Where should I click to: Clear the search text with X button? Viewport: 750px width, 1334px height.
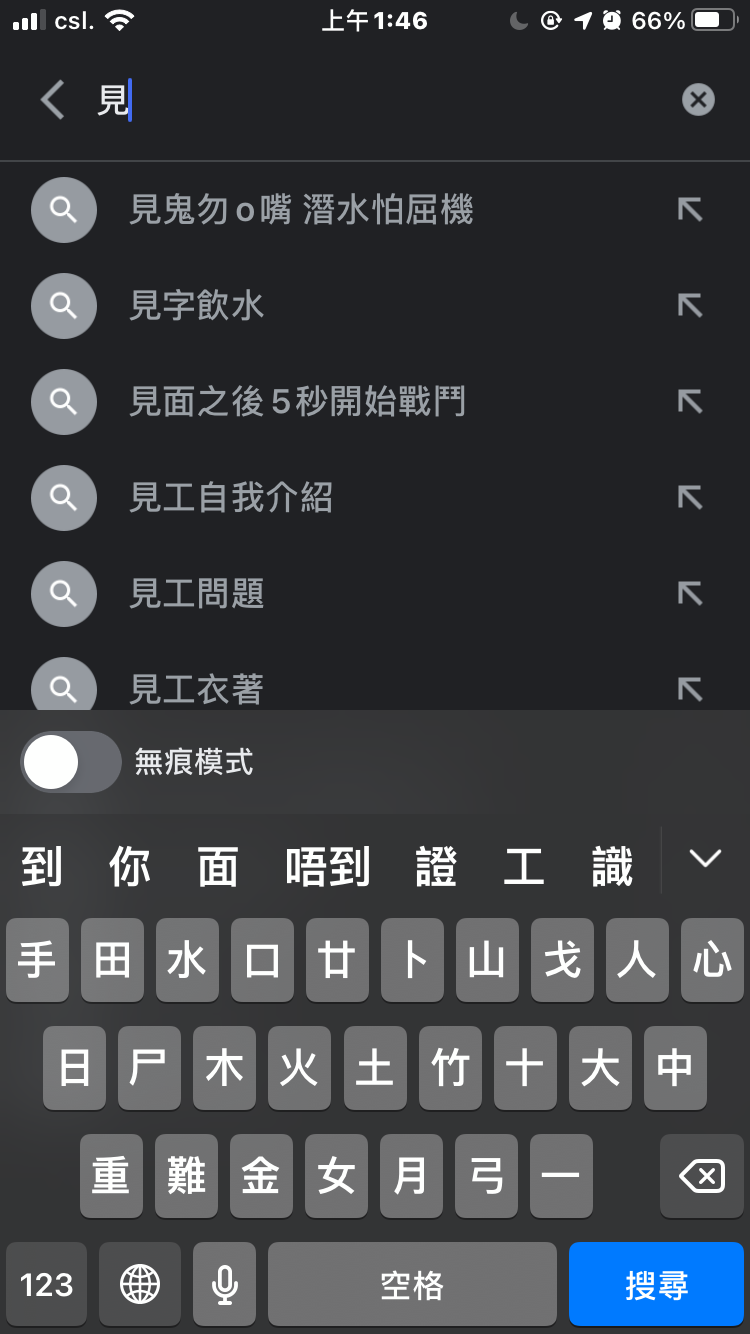[698, 100]
